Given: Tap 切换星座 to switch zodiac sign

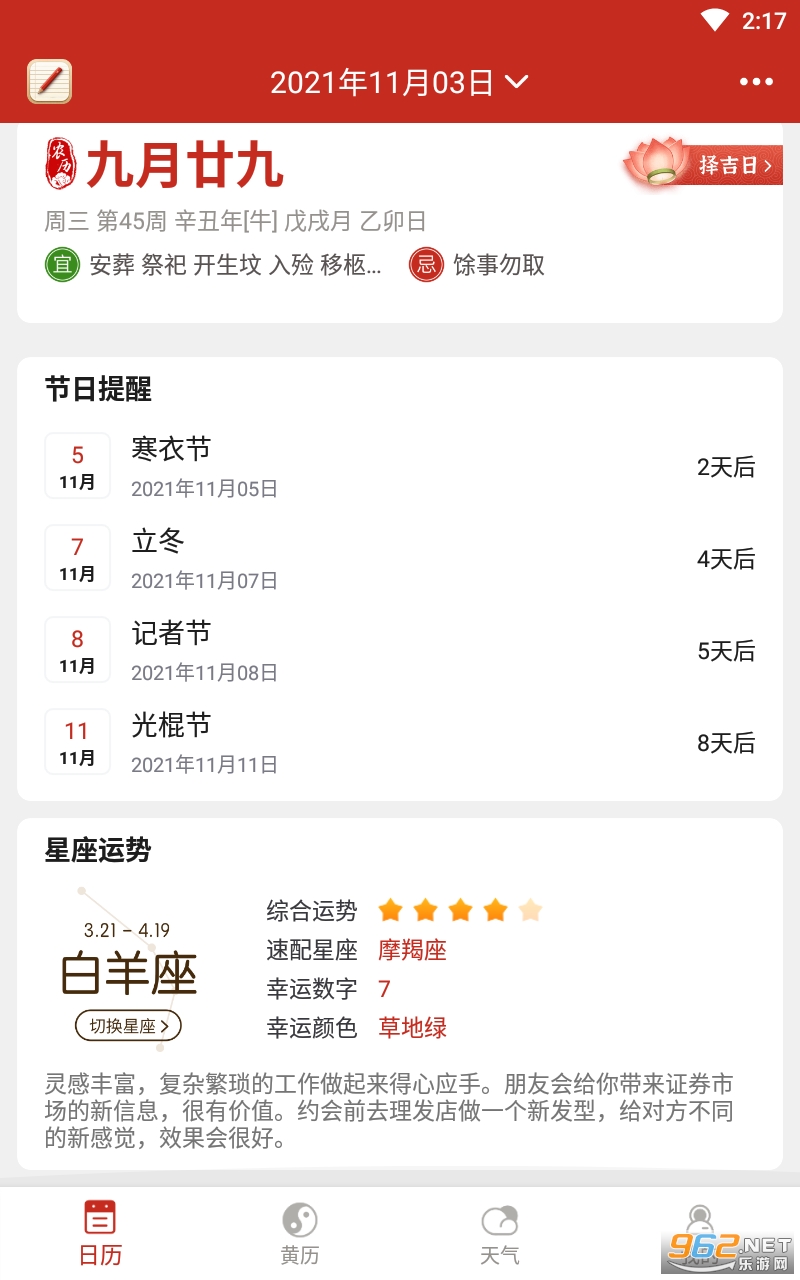Looking at the screenshot, I should [x=128, y=1025].
